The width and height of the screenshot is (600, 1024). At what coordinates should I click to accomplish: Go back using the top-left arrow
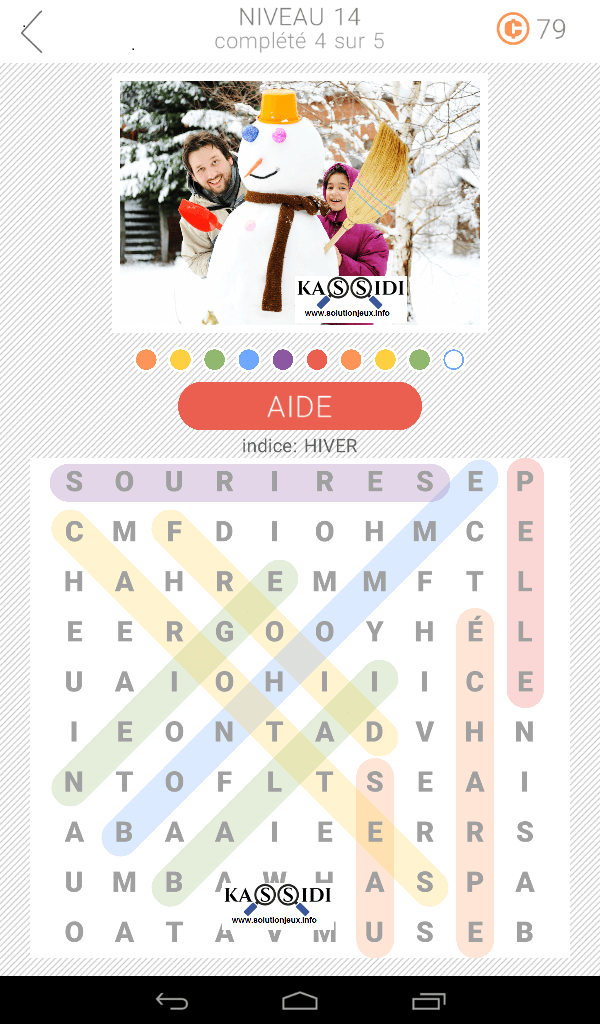coord(32,32)
